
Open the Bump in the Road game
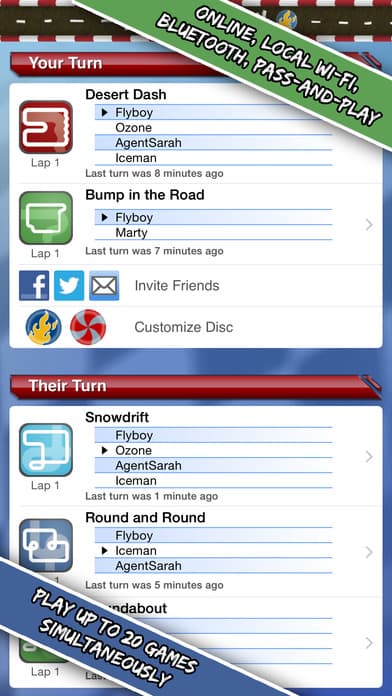coord(196,224)
